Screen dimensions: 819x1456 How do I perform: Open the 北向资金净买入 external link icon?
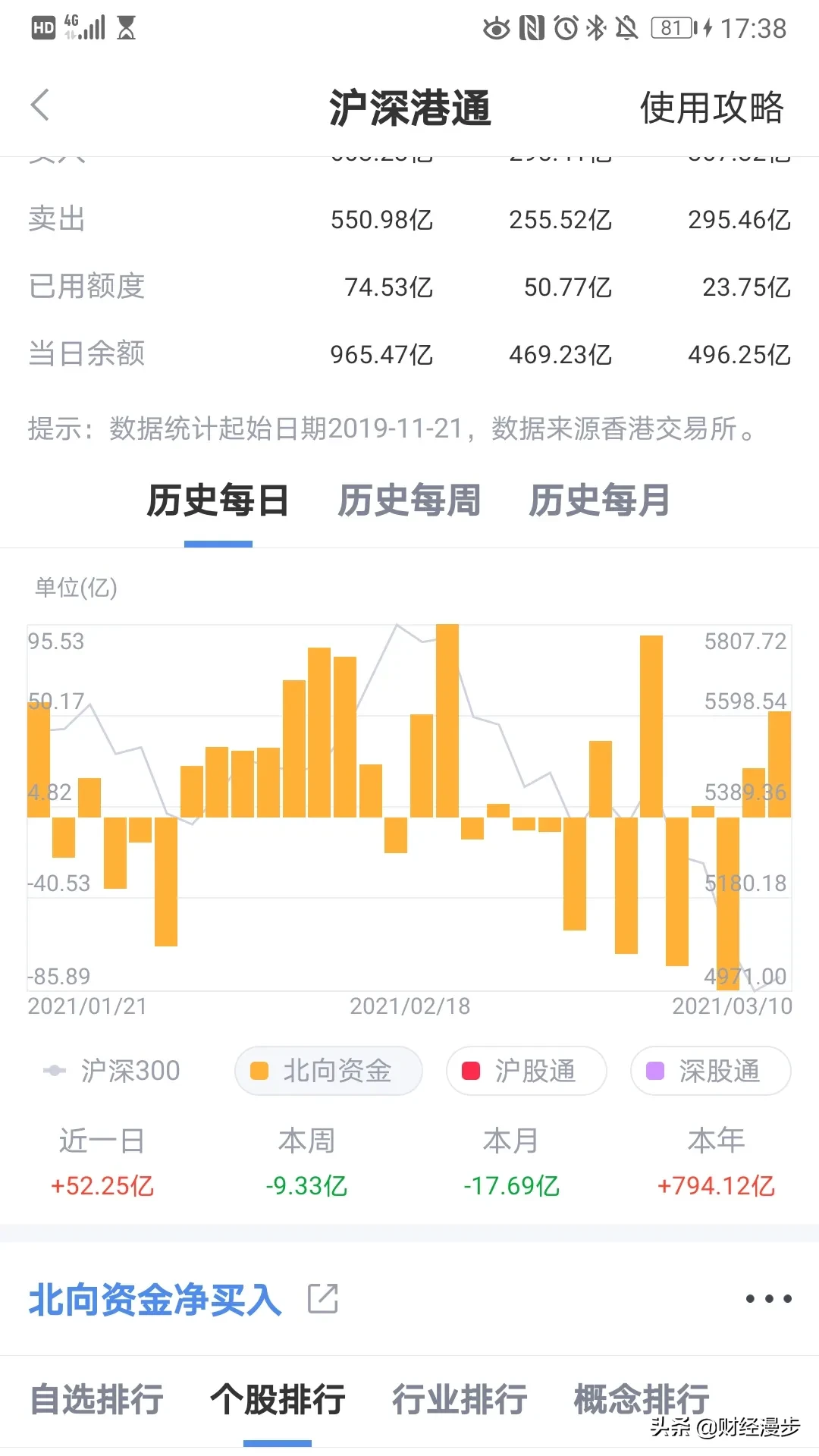pos(323,1299)
